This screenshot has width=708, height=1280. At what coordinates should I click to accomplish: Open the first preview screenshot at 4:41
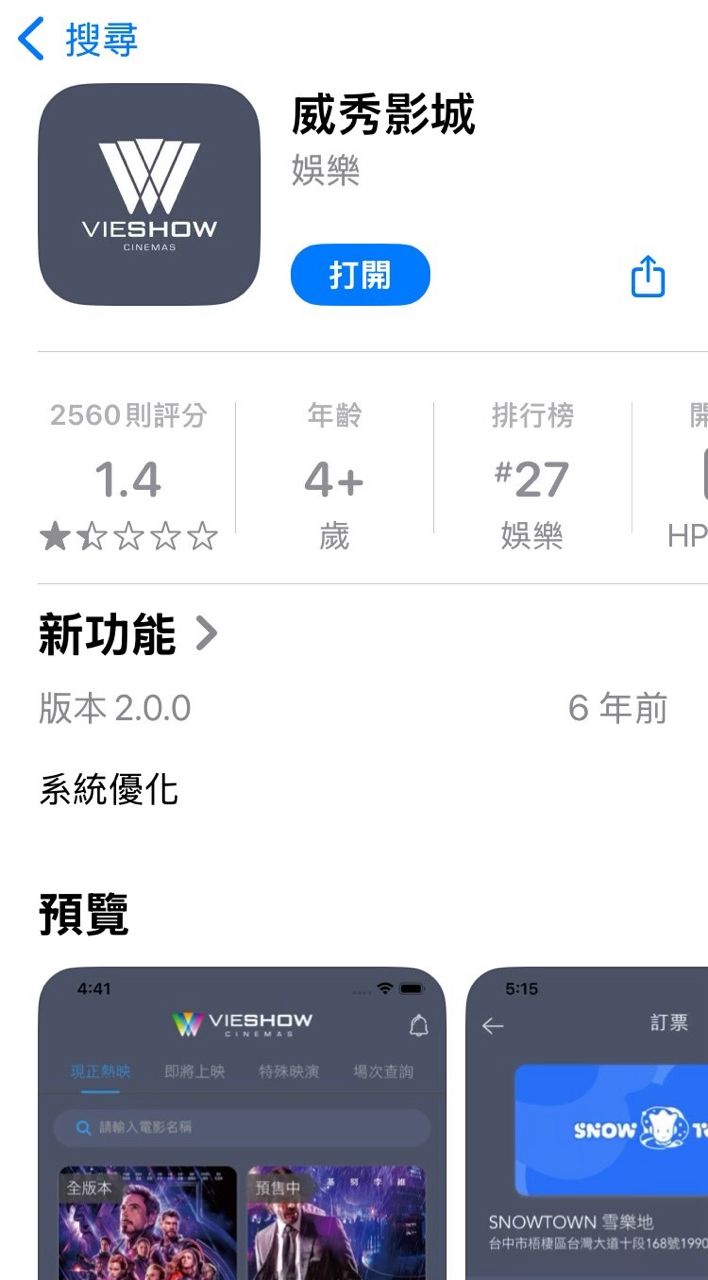[242, 1120]
